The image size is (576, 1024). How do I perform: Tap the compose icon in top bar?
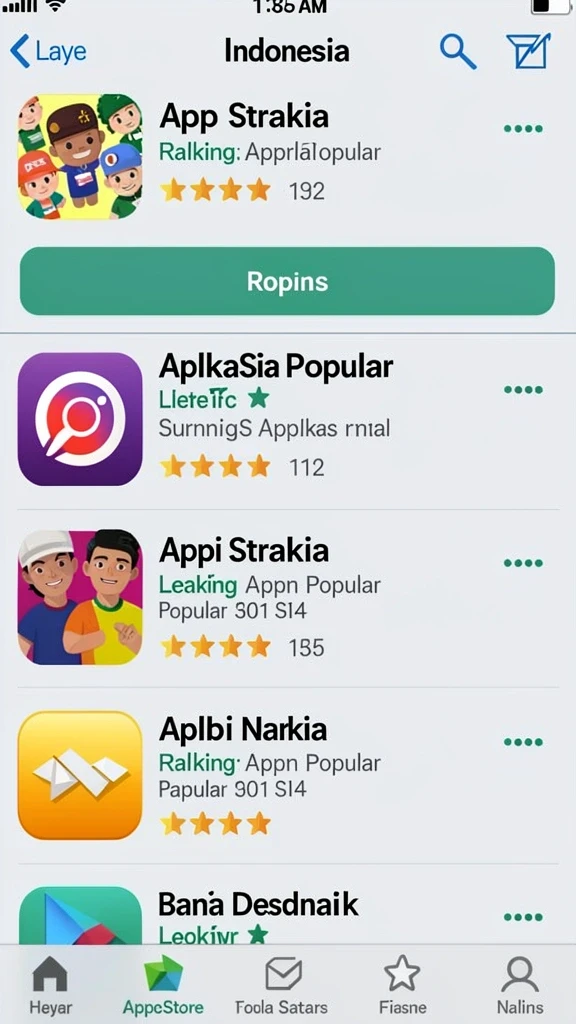[528, 52]
